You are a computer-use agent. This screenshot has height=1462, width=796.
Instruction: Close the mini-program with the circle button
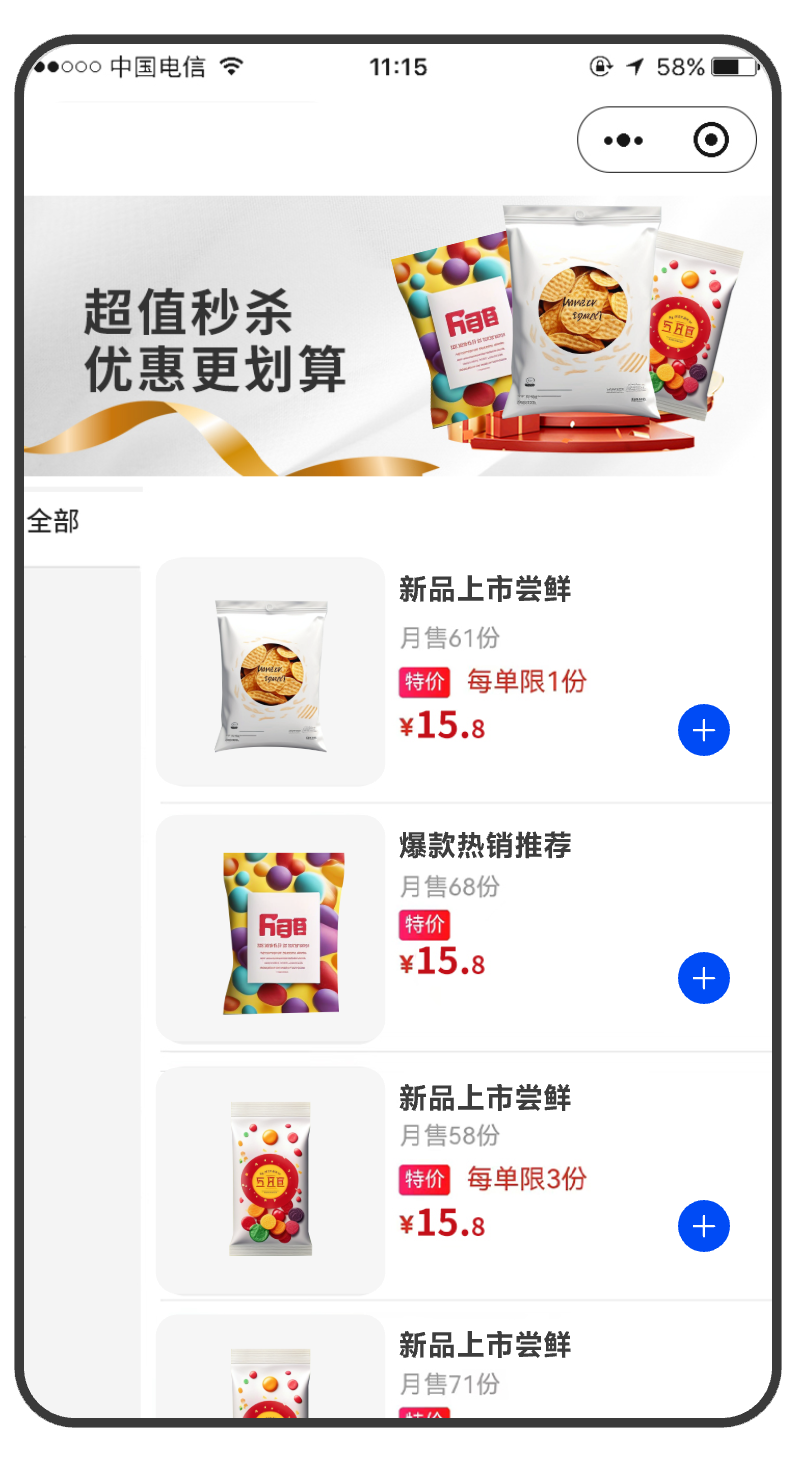[x=711, y=140]
